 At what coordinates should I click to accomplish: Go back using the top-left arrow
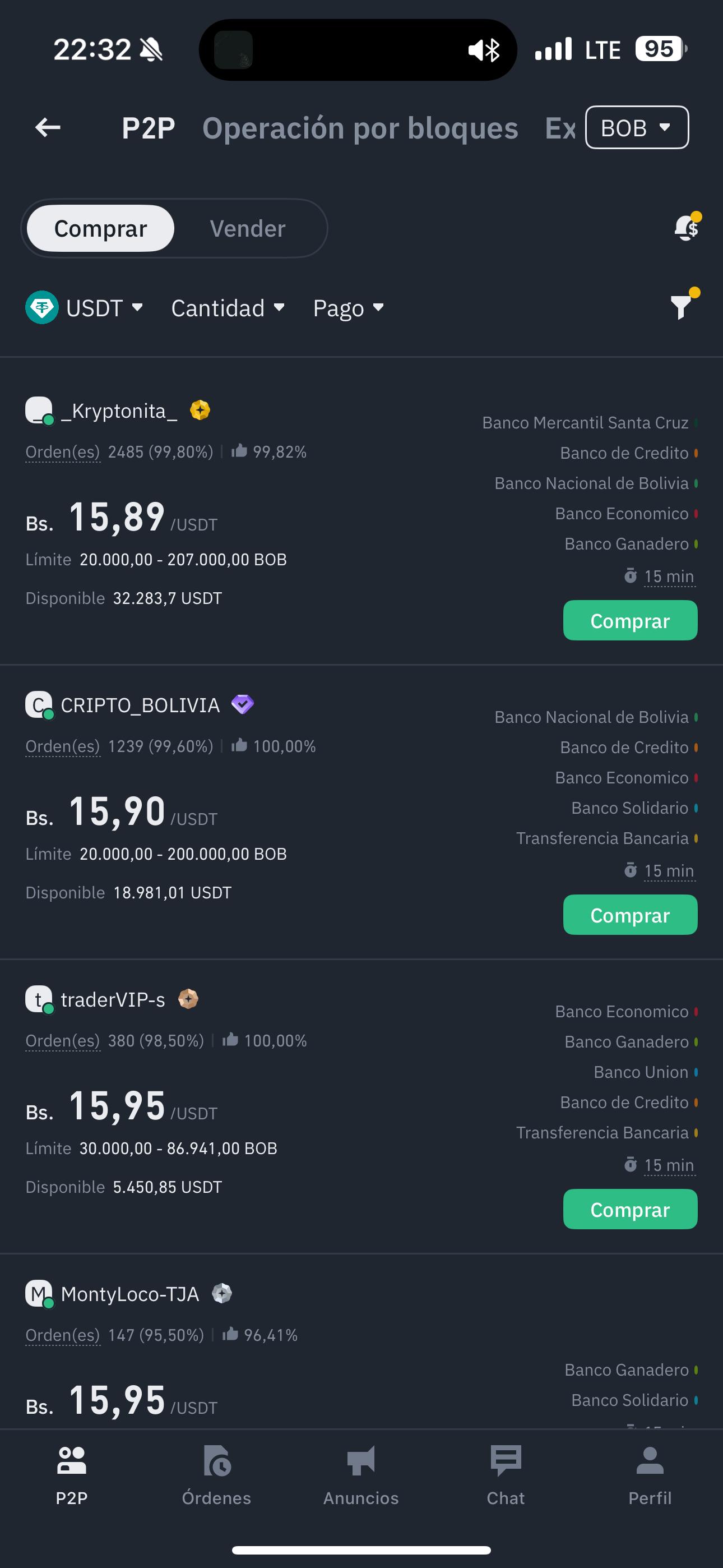pyautogui.click(x=48, y=128)
